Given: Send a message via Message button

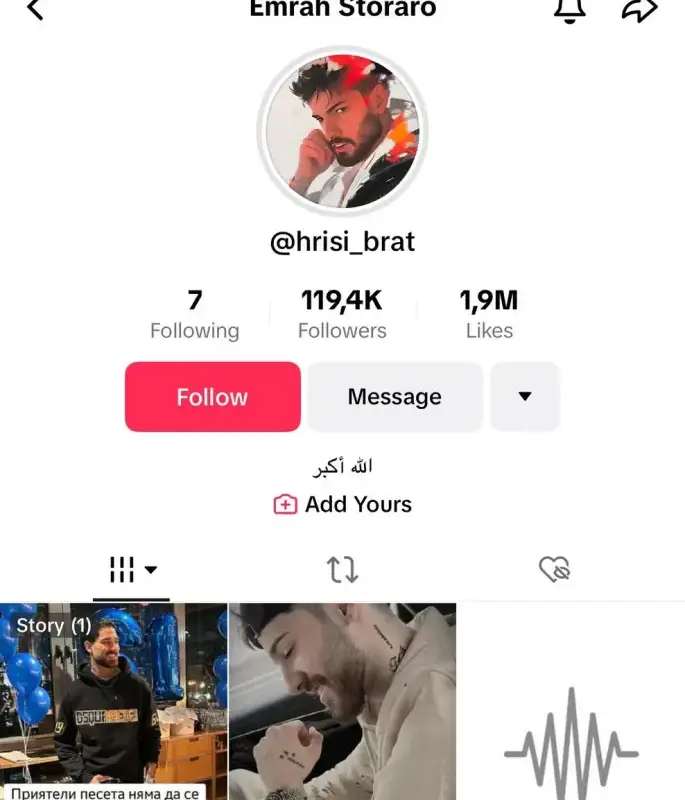Looking at the screenshot, I should pyautogui.click(x=394, y=397).
